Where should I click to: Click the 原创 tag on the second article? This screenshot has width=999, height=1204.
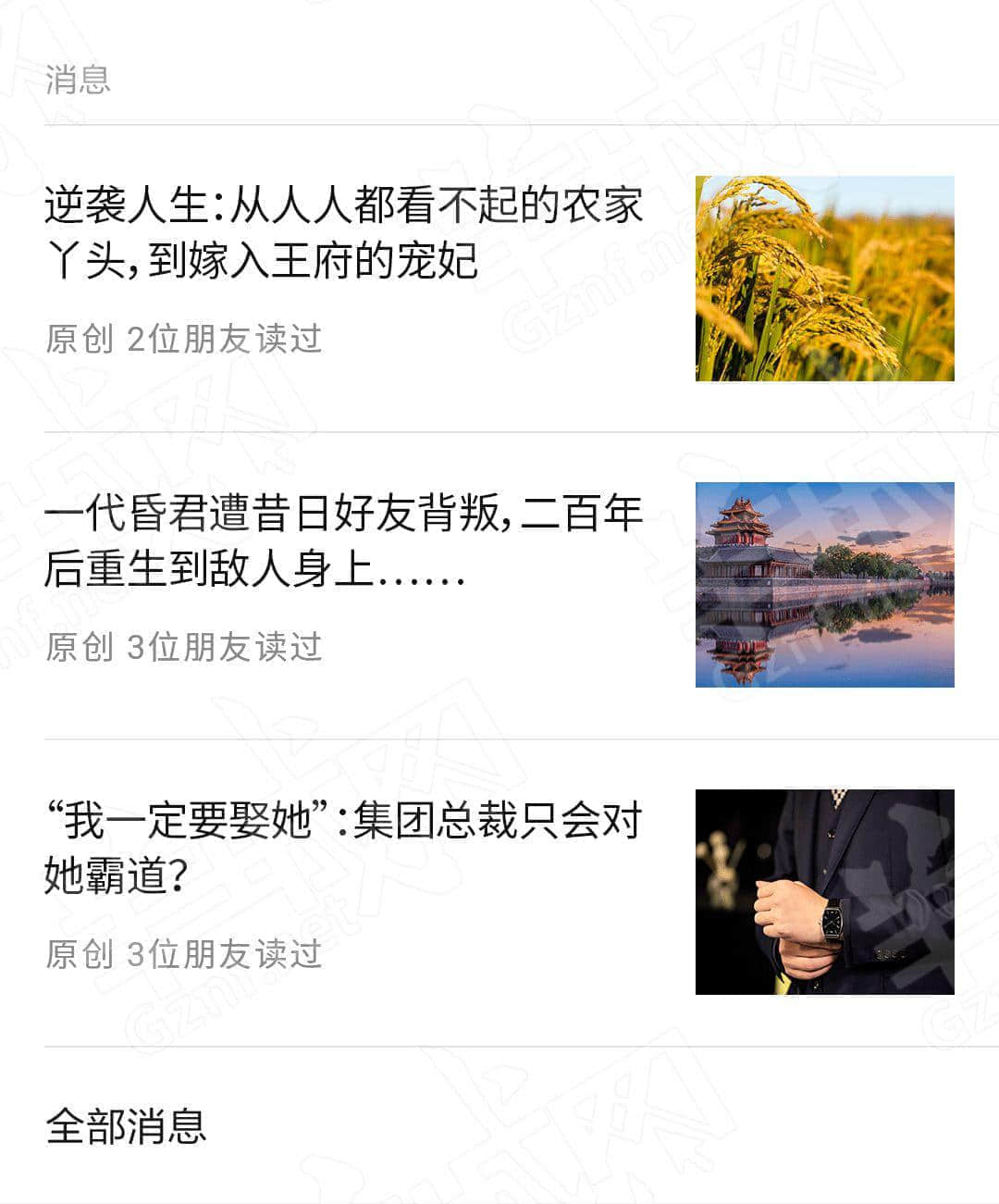(80, 648)
